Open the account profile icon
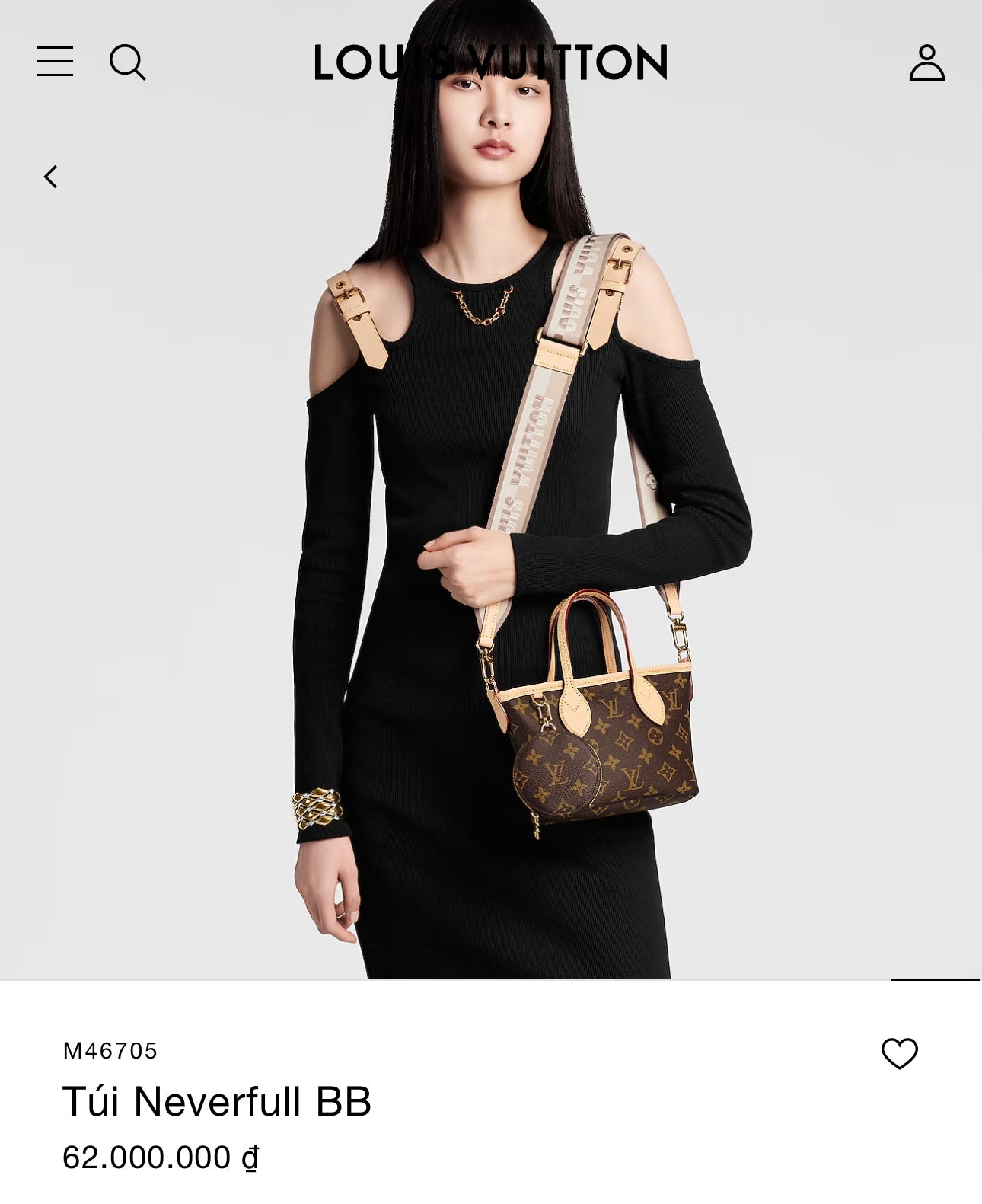The width and height of the screenshot is (982, 1204). tap(926, 62)
